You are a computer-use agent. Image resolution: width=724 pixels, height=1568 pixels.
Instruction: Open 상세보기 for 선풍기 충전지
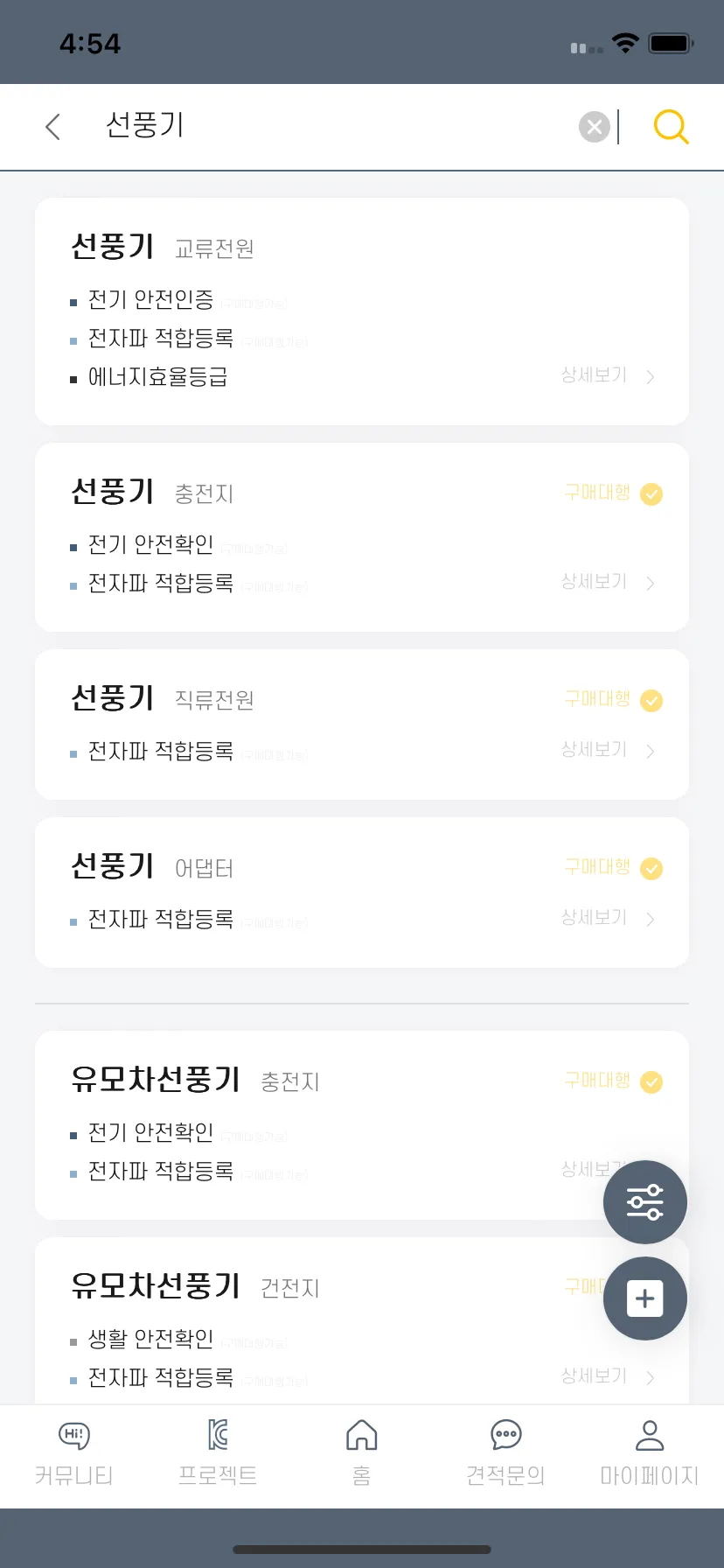click(x=607, y=583)
